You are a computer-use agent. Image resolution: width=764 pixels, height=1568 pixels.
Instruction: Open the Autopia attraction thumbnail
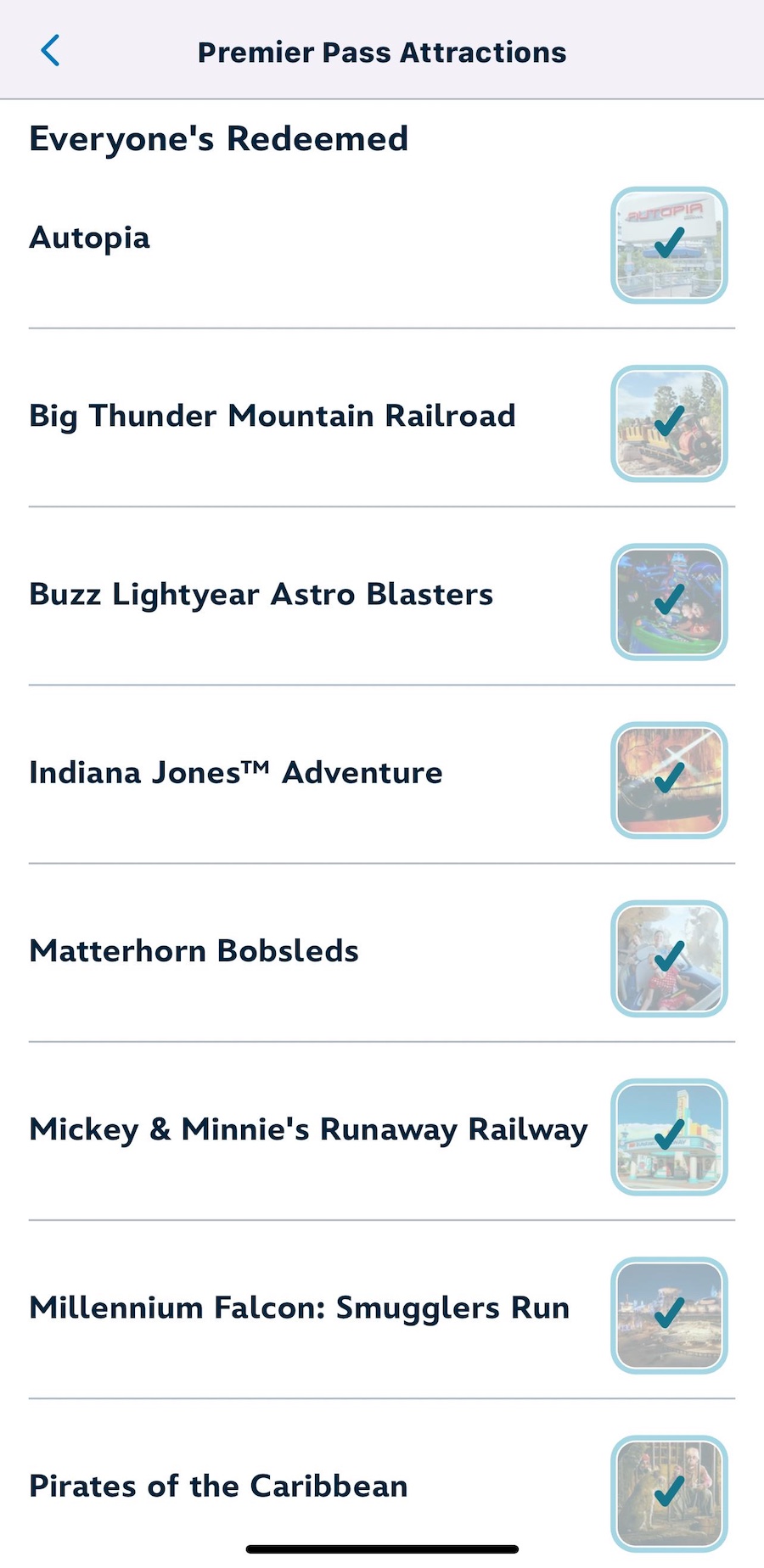click(x=669, y=245)
